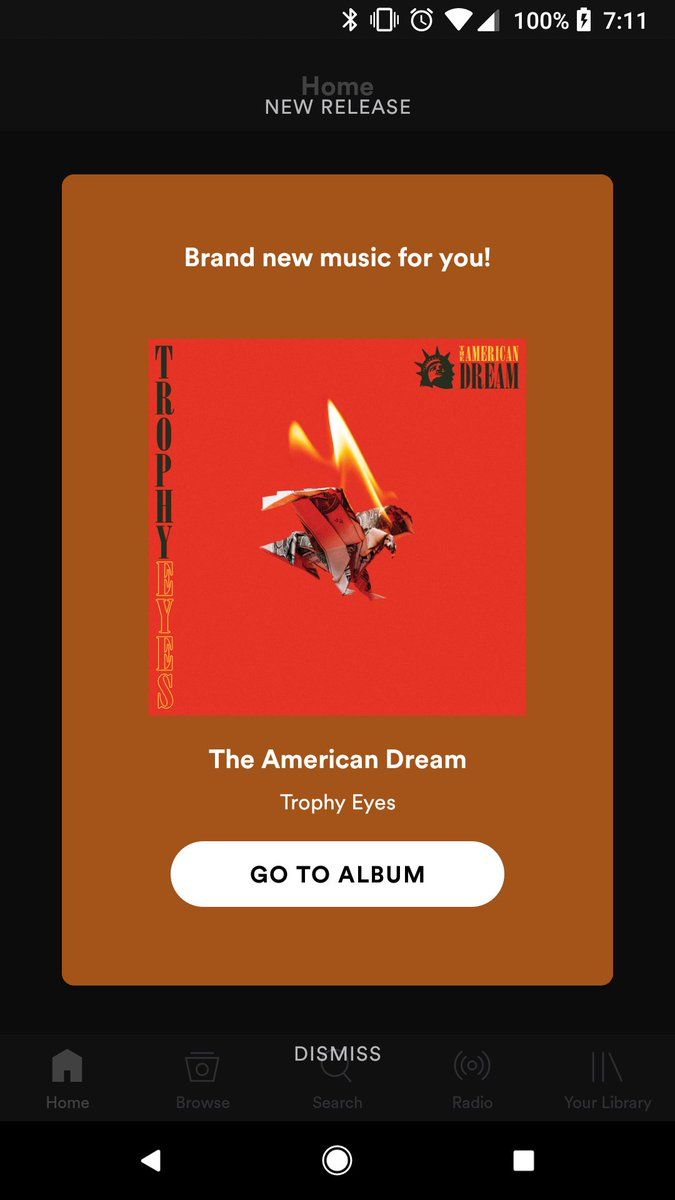Go to the Android home screen

337,1160
